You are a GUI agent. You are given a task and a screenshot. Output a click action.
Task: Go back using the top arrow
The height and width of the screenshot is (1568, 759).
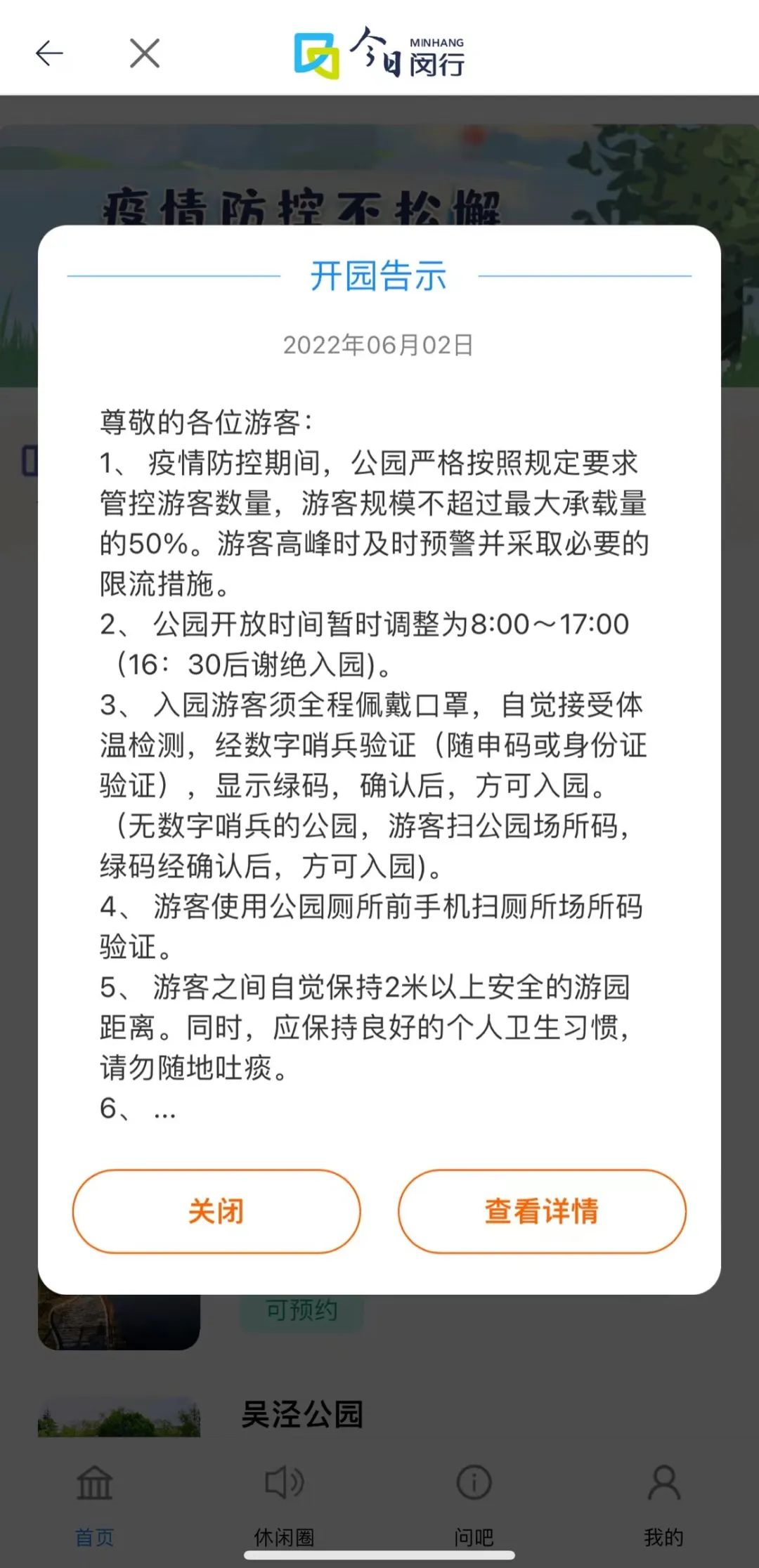point(49,53)
